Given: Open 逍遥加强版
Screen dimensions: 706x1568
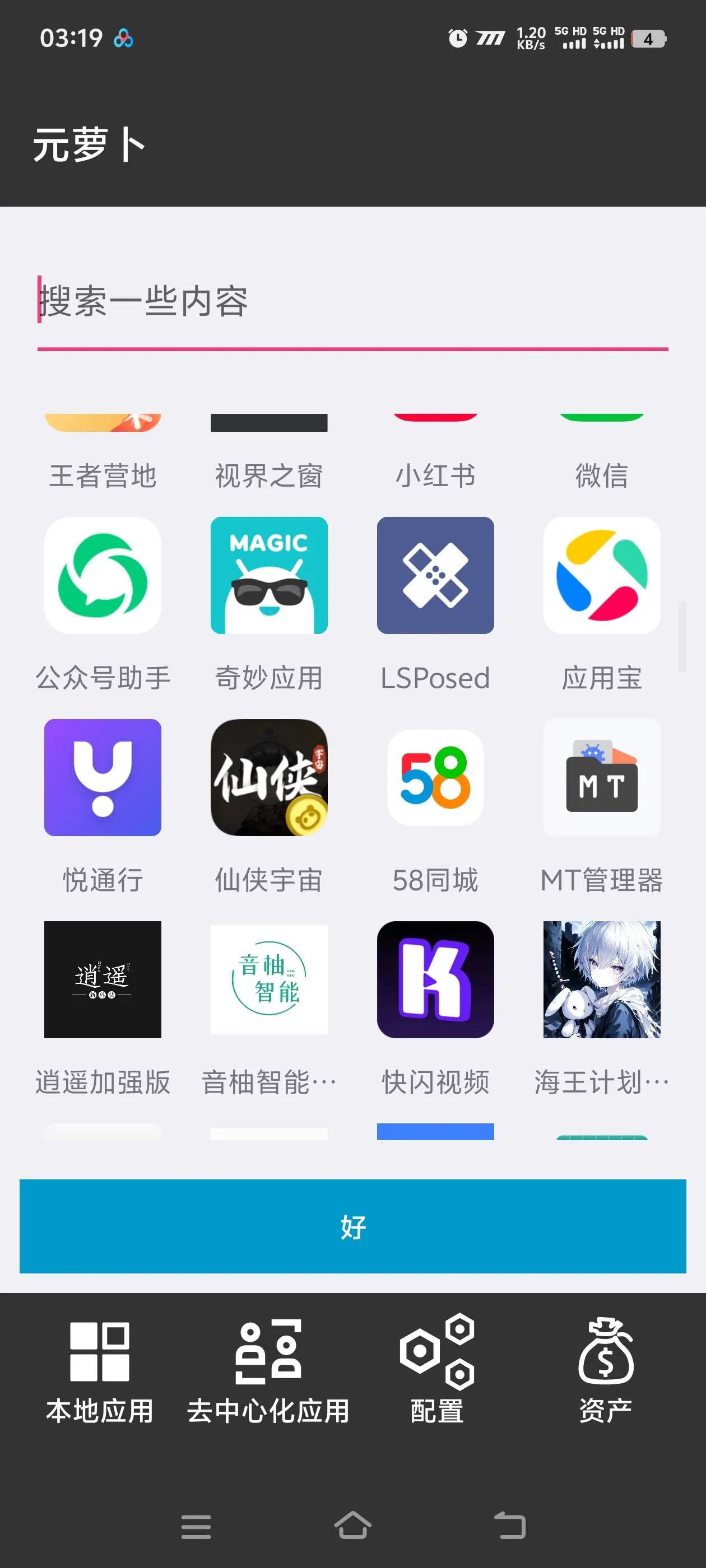Looking at the screenshot, I should tap(103, 980).
